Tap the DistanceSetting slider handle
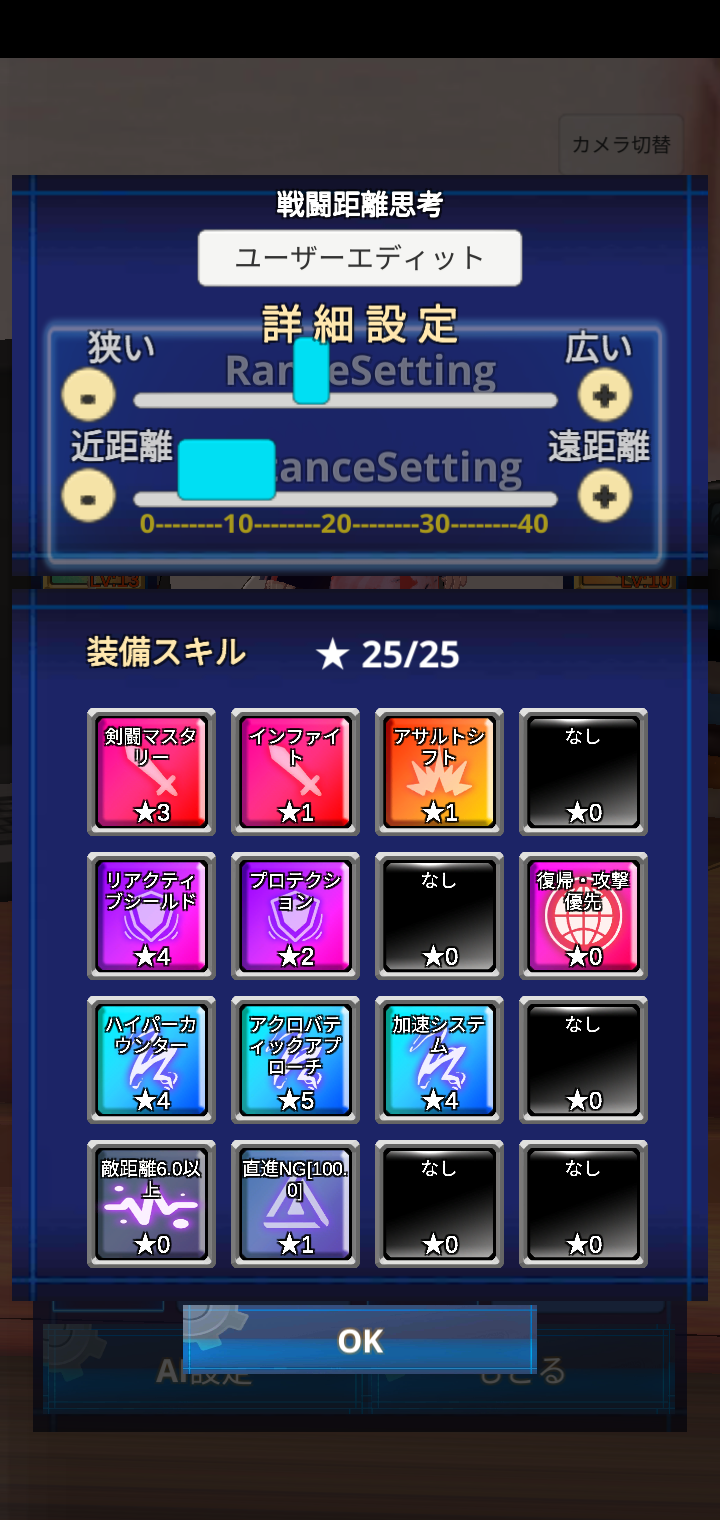The width and height of the screenshot is (720, 1520). tap(227, 470)
